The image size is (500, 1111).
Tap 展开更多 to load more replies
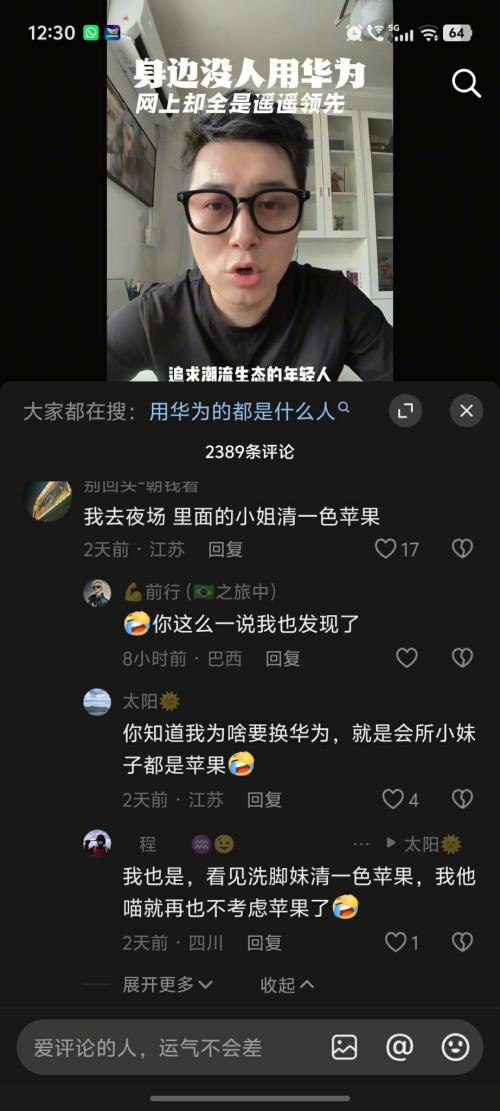click(x=168, y=984)
